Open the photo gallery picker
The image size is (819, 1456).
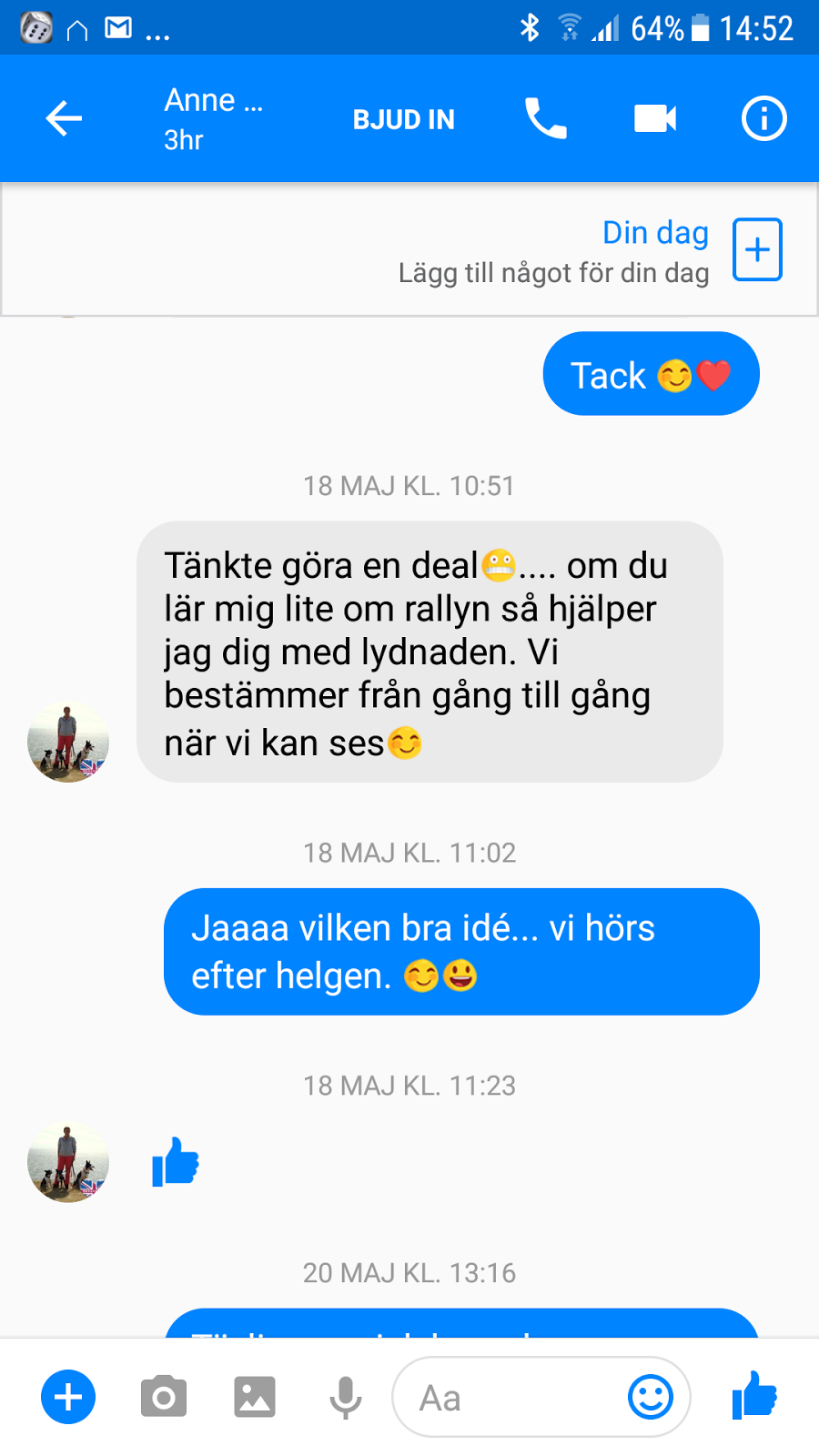point(255,1397)
